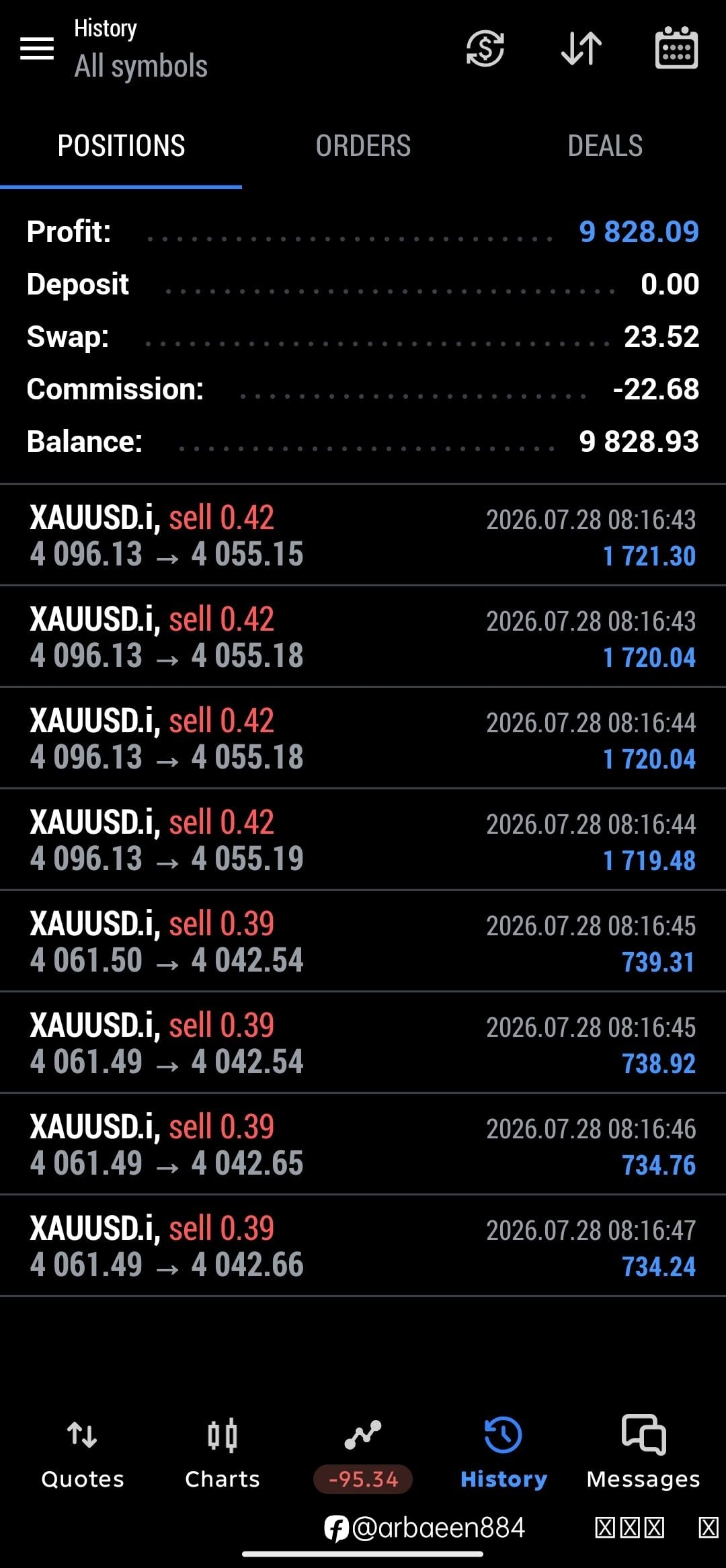Open the calendar date range picker
Screen dimensions: 726x1568
[x=676, y=48]
